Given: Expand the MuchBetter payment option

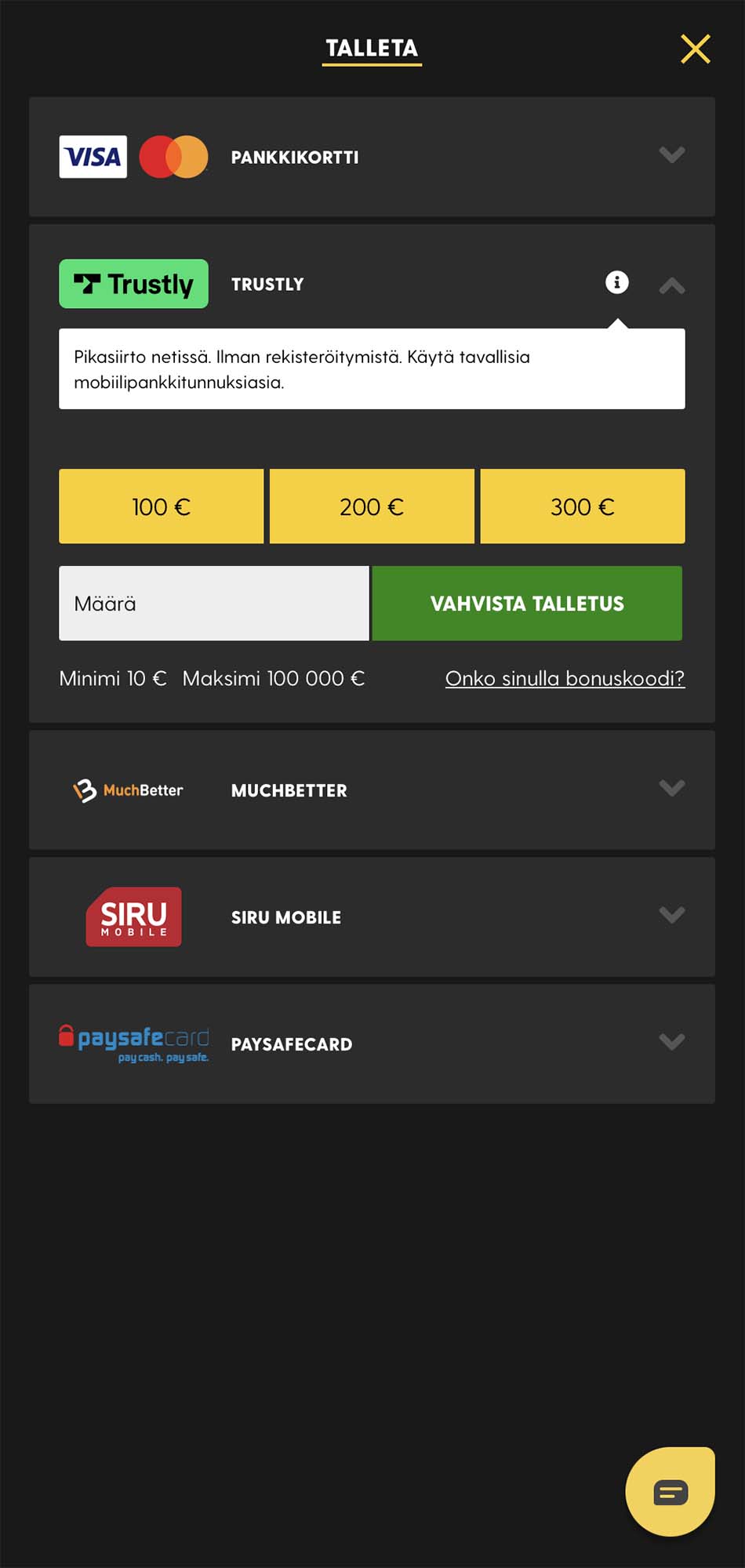Looking at the screenshot, I should point(671,789).
